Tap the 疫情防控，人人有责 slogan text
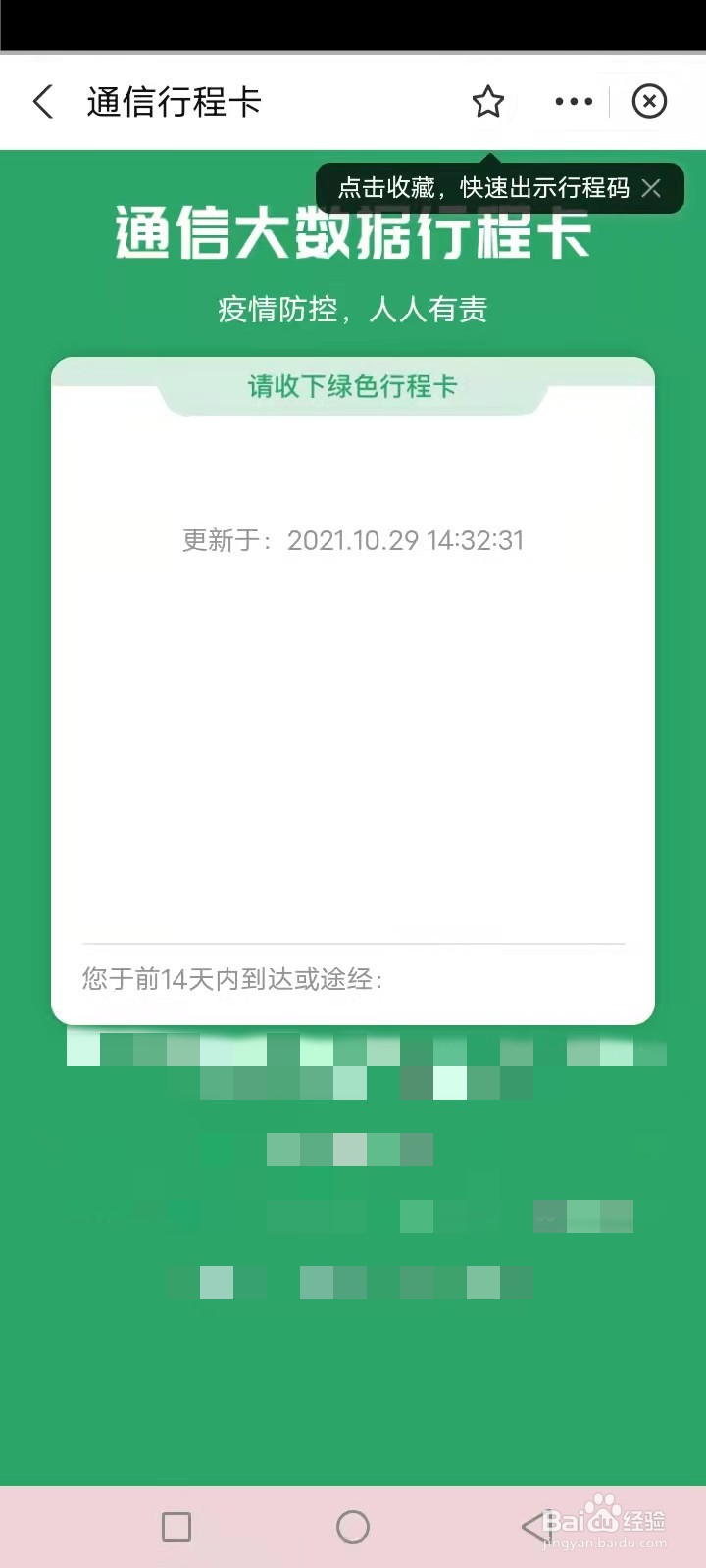 [353, 310]
